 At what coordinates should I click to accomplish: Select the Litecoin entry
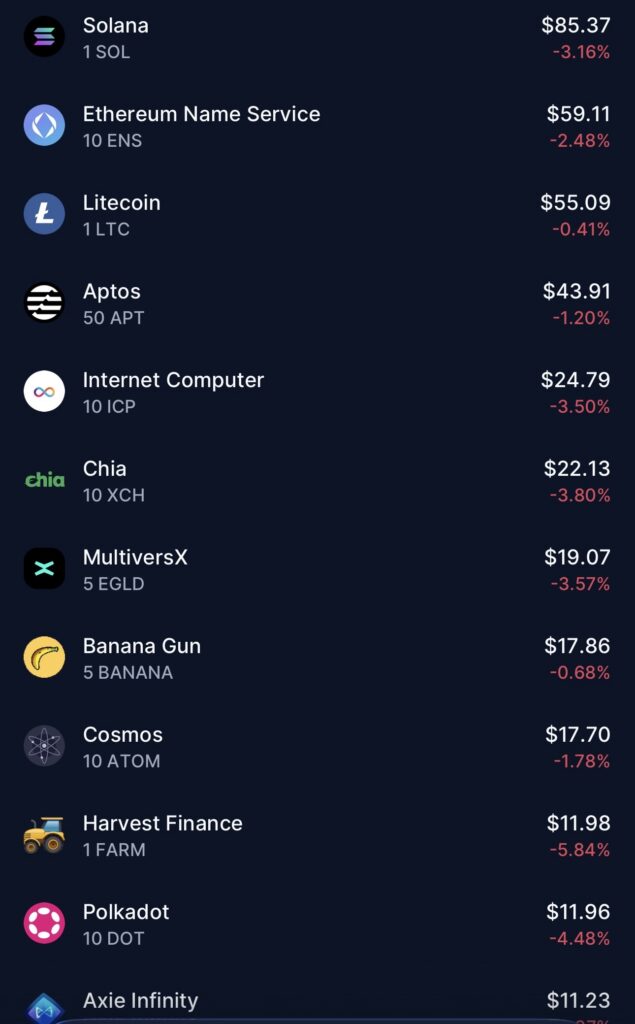point(317,215)
